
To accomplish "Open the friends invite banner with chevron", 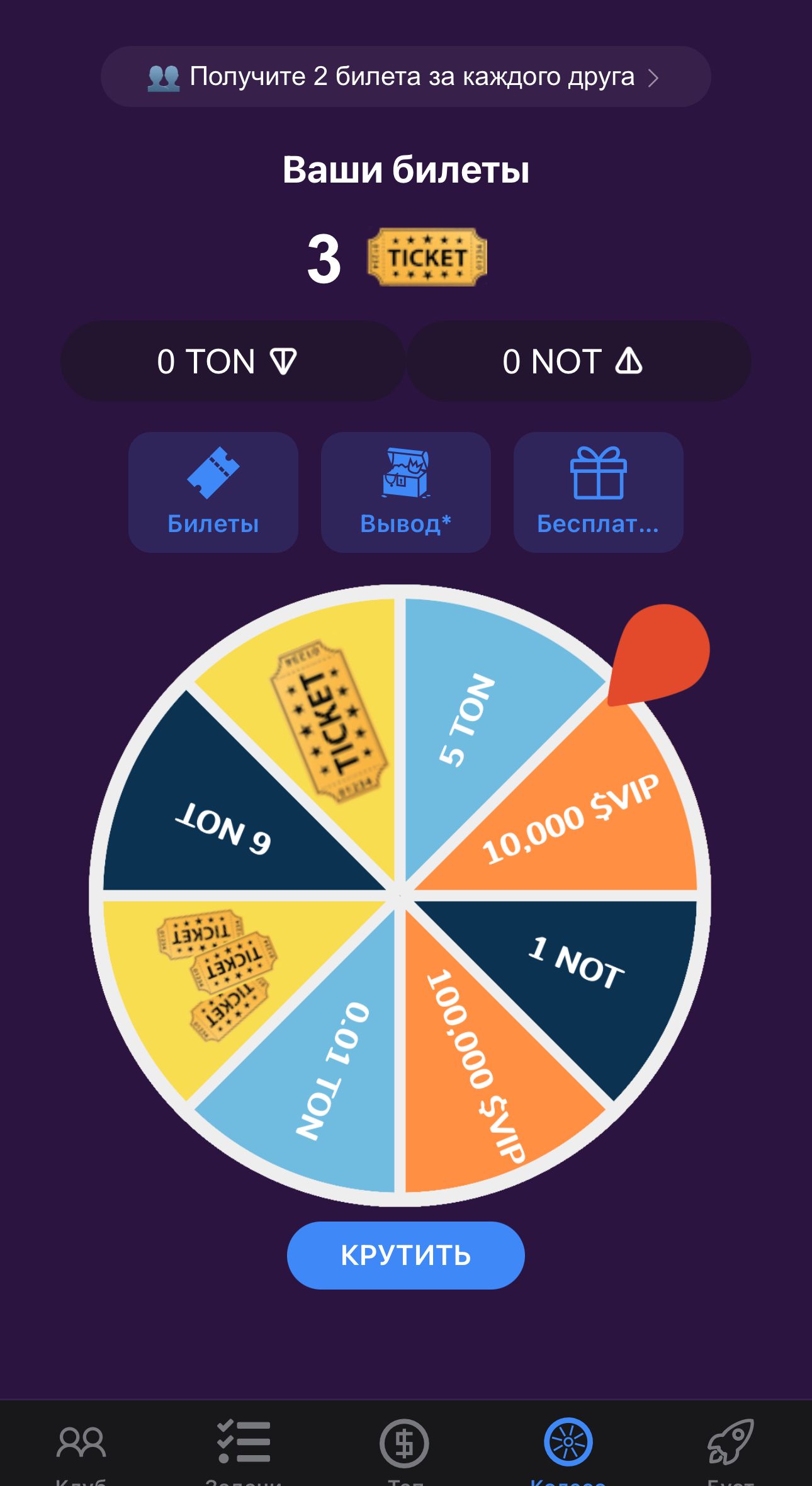I will pyautogui.click(x=406, y=76).
